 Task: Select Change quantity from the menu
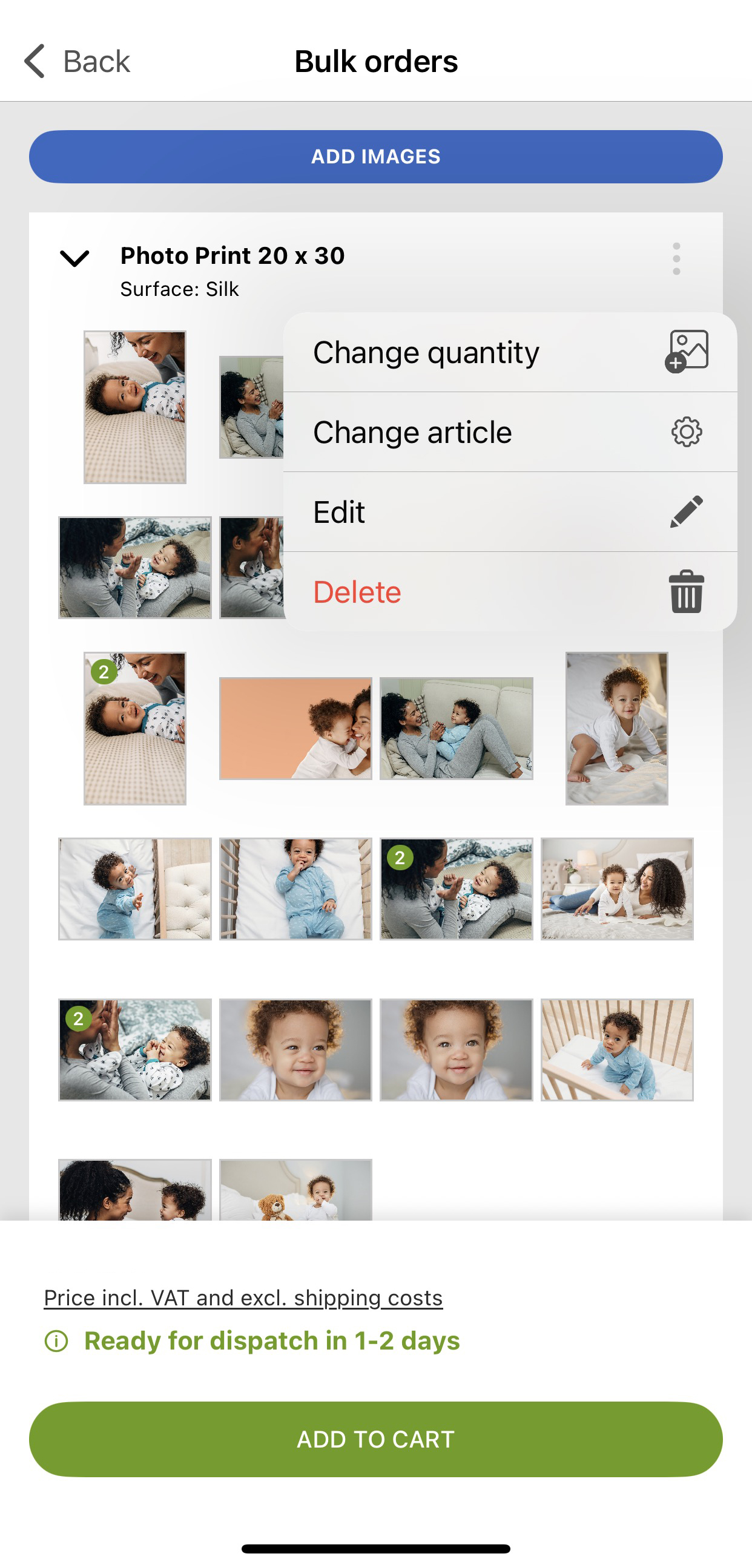(x=510, y=352)
